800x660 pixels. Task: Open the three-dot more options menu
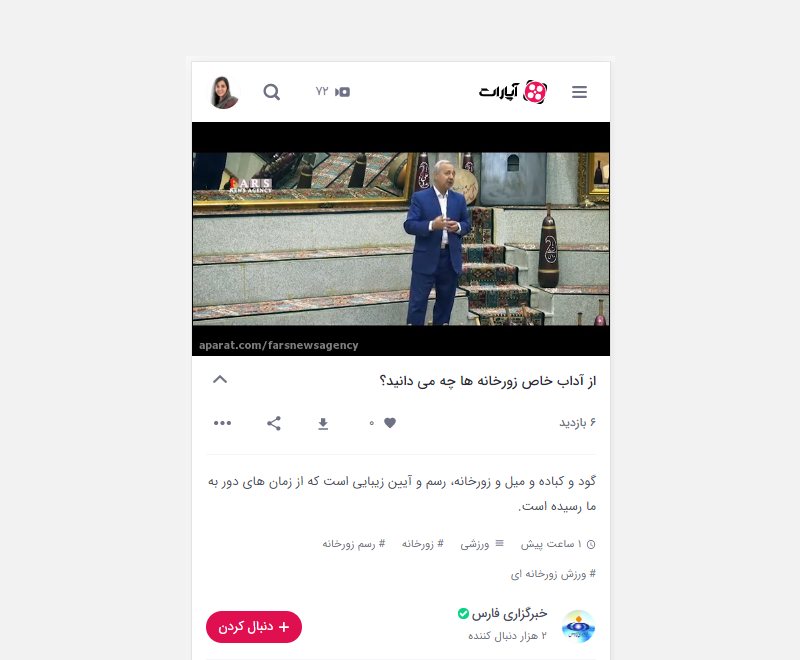pyautogui.click(x=222, y=423)
